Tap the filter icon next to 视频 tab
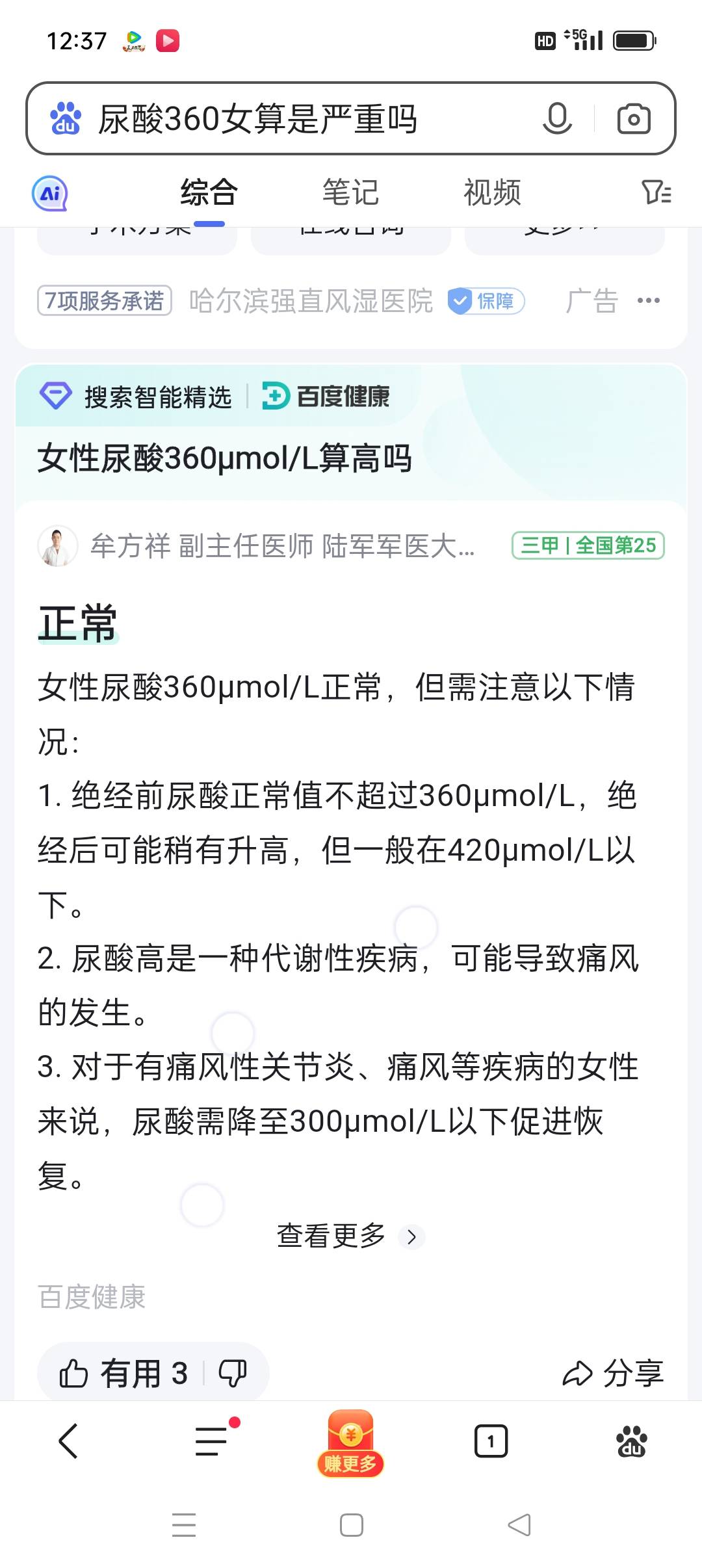The height and width of the screenshot is (1568, 702). pyautogui.click(x=658, y=192)
